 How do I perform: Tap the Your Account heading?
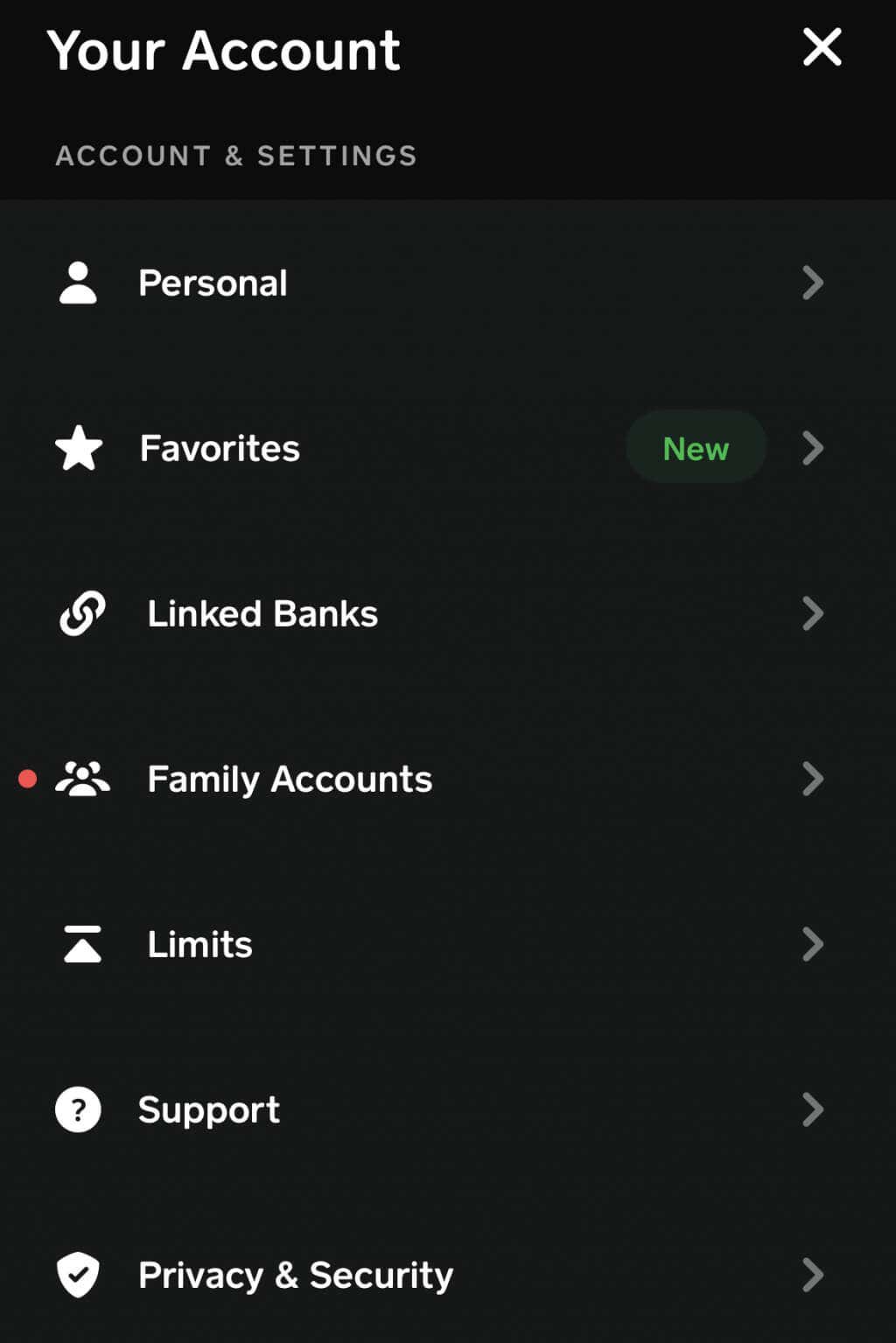[224, 52]
